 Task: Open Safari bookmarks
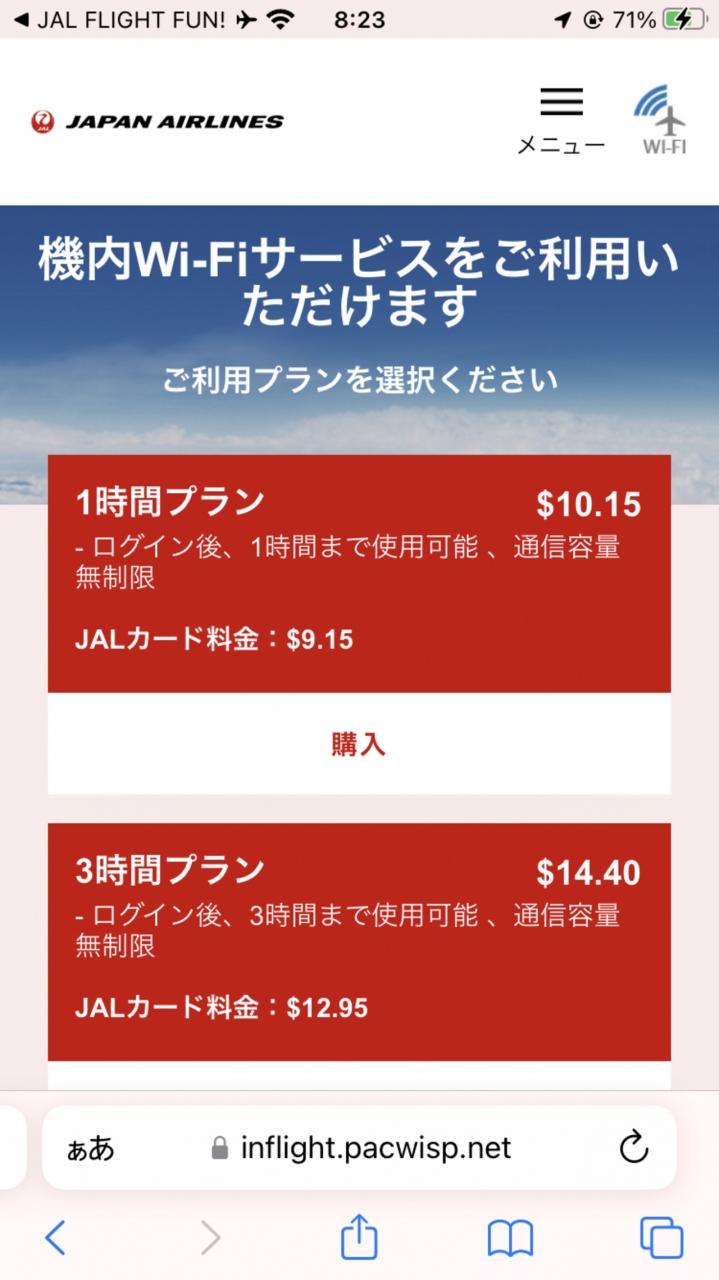(510, 1238)
